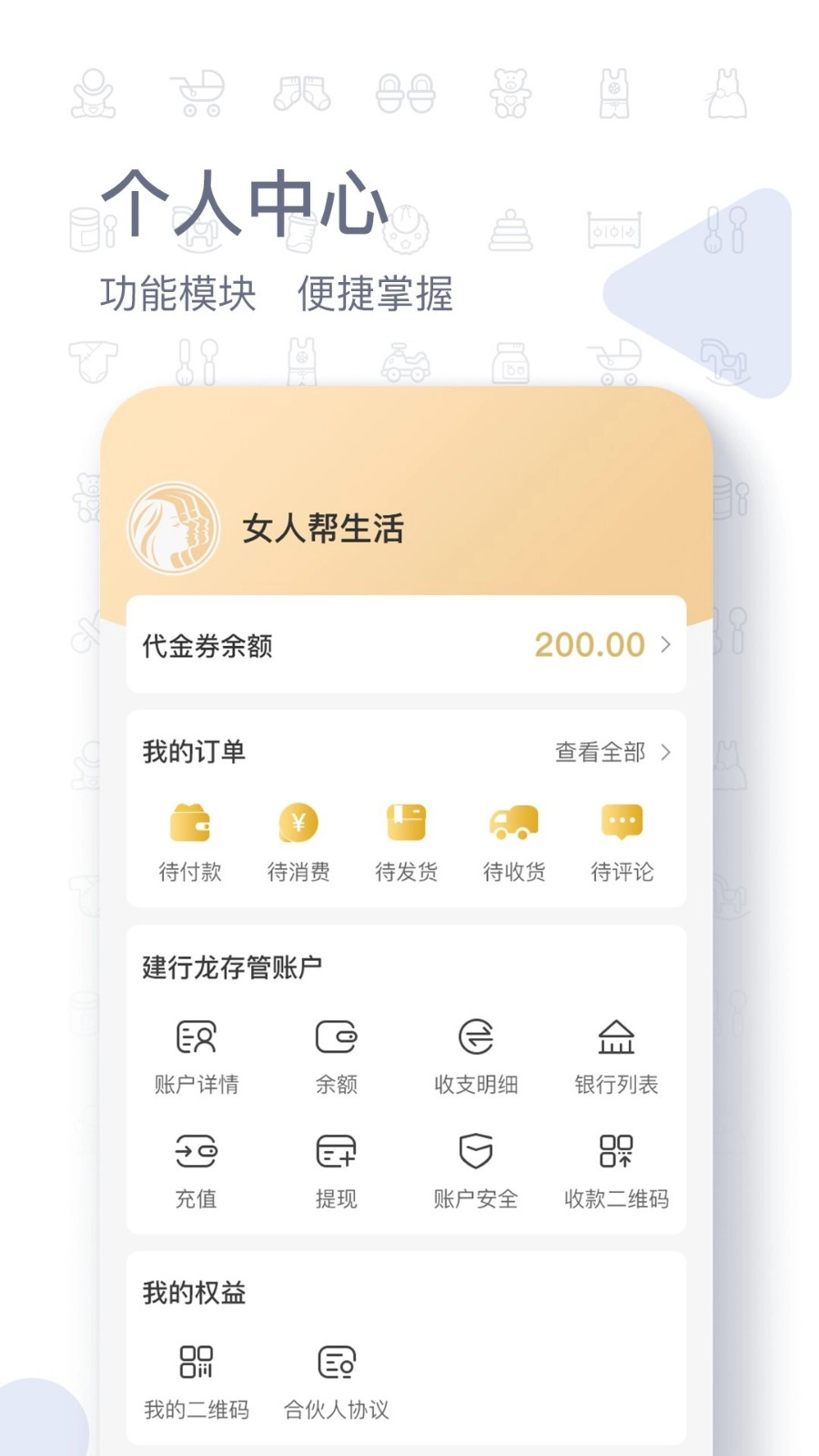Select 收款二维码 payment QR code icon
This screenshot has width=819, height=1456.
(617, 1152)
